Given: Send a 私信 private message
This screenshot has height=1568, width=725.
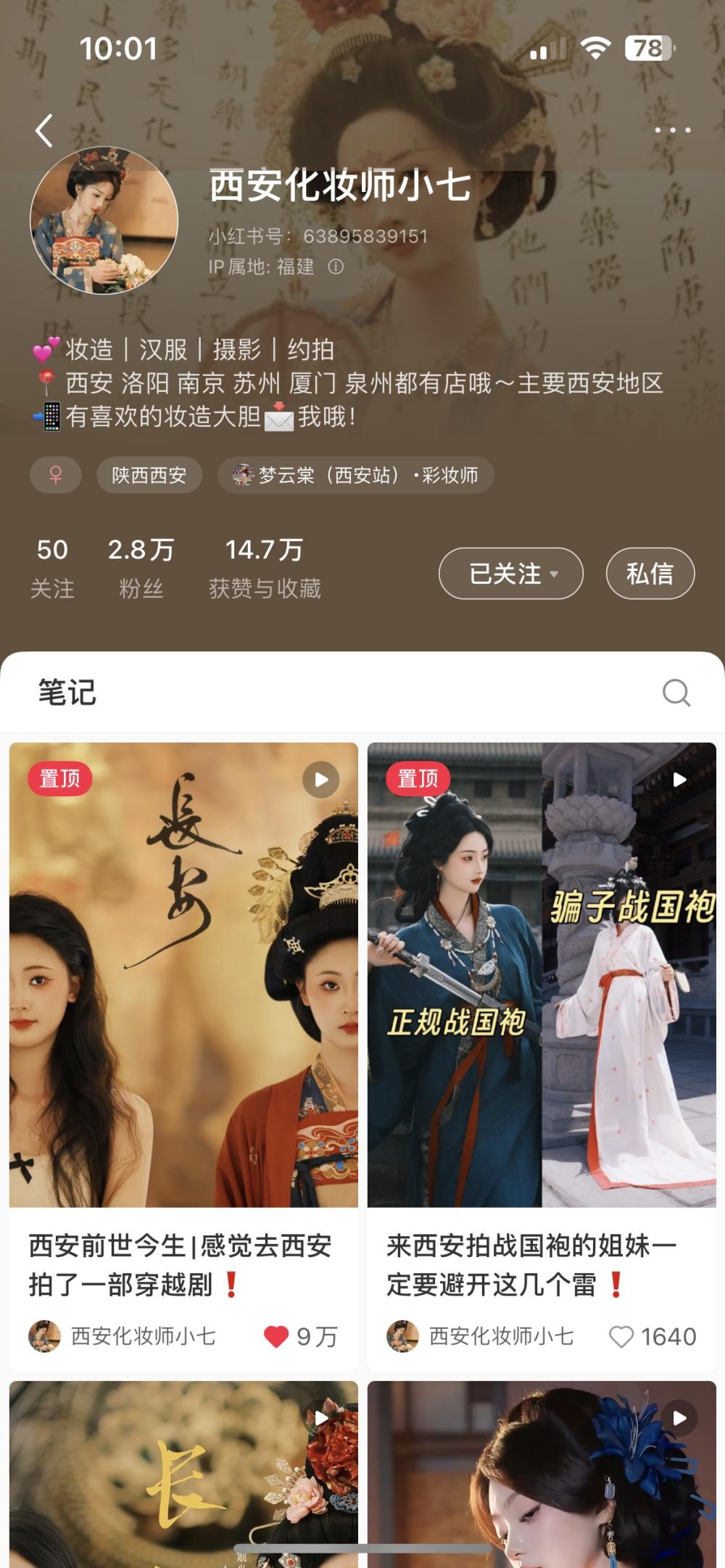Looking at the screenshot, I should pos(650,574).
